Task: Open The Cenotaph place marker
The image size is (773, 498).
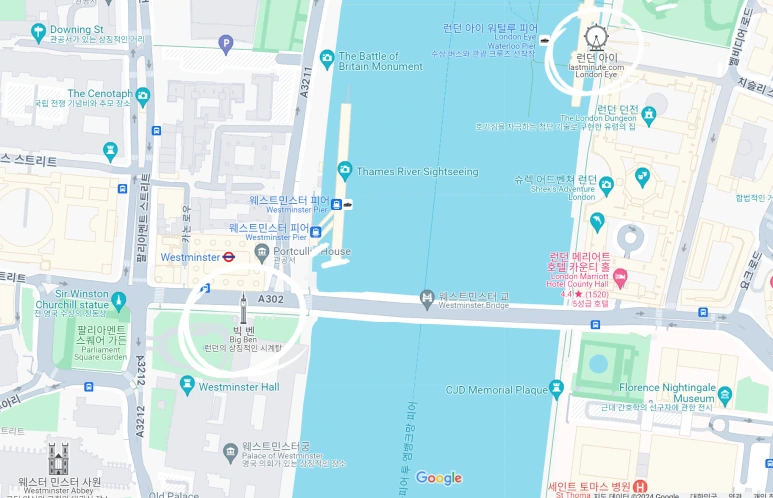Action: [143, 97]
